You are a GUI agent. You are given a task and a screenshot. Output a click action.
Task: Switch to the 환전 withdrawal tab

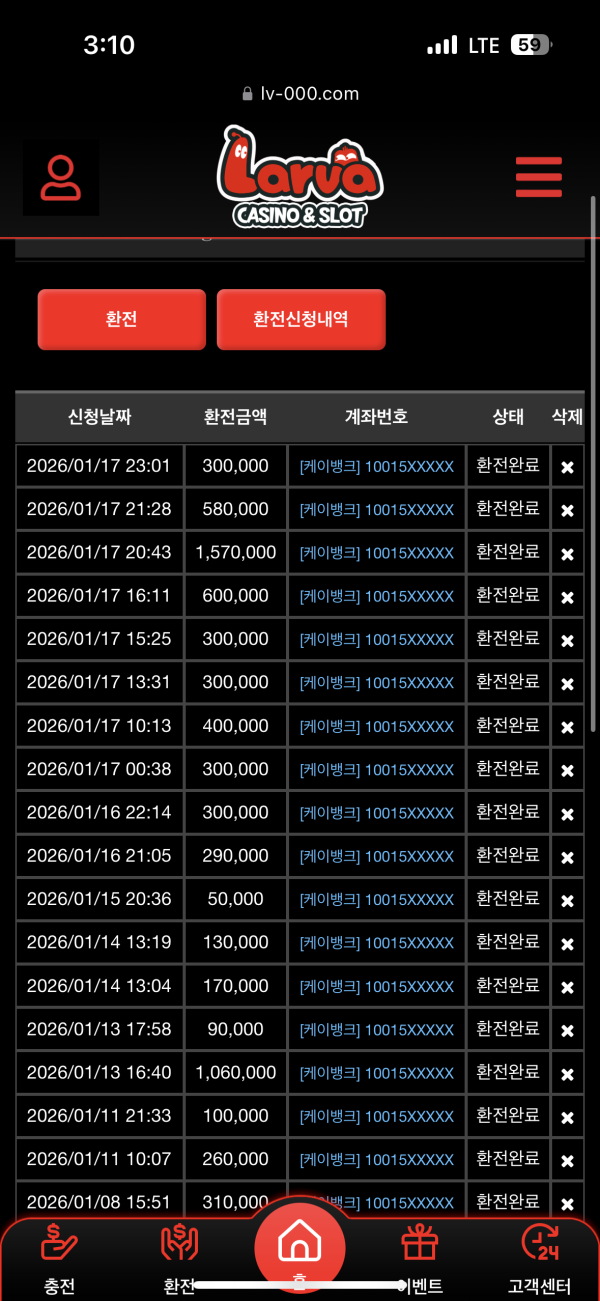pos(179,1259)
